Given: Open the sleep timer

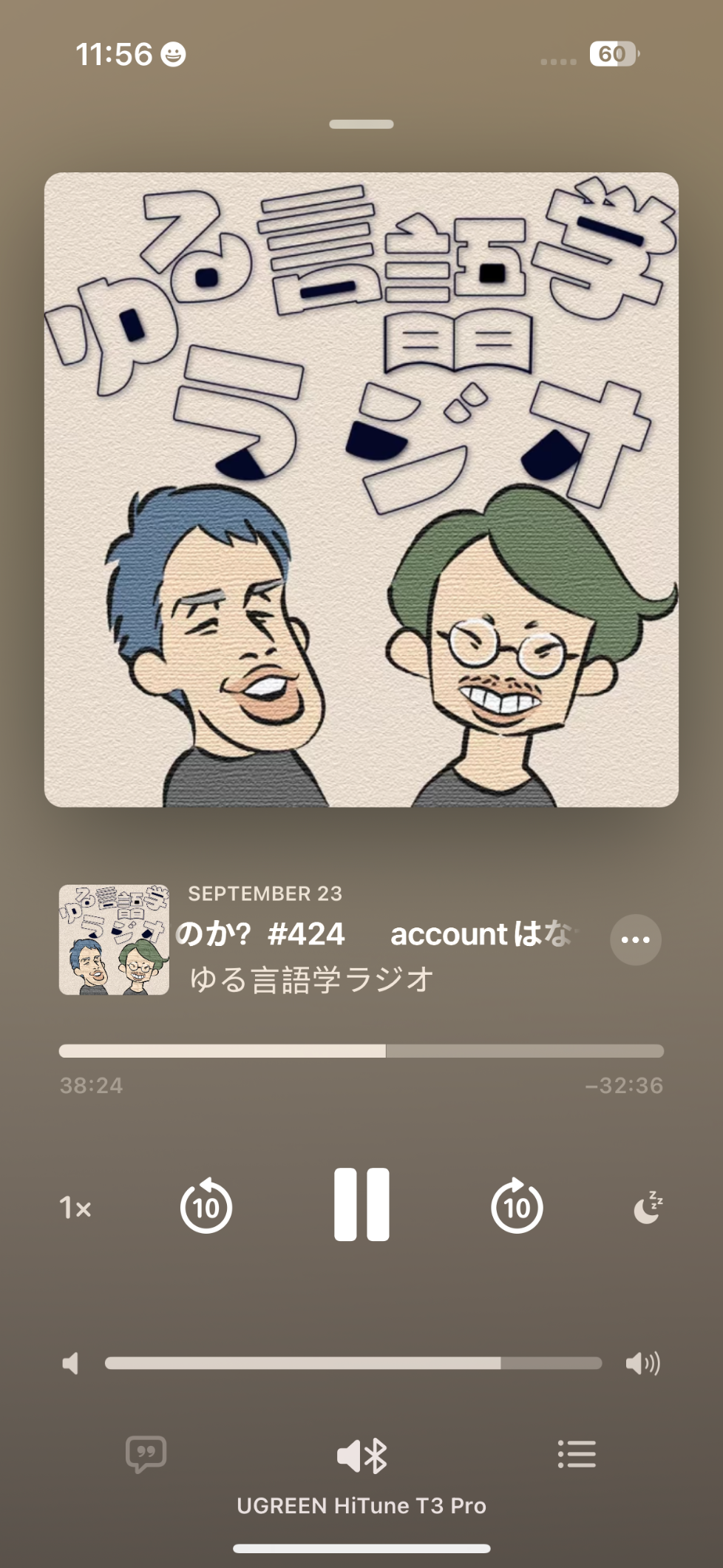Looking at the screenshot, I should tap(648, 1207).
